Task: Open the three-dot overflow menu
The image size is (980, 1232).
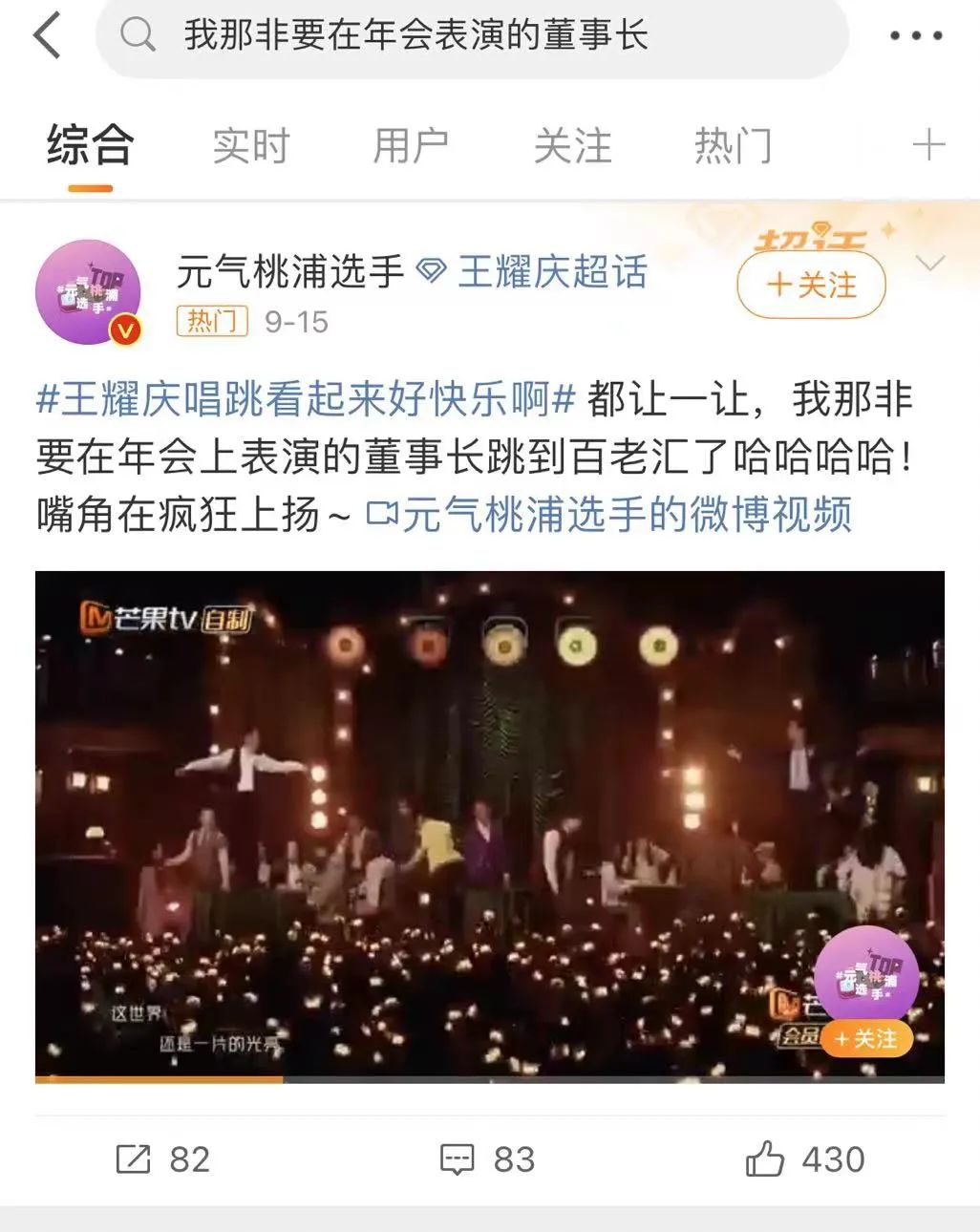Action: [x=915, y=36]
